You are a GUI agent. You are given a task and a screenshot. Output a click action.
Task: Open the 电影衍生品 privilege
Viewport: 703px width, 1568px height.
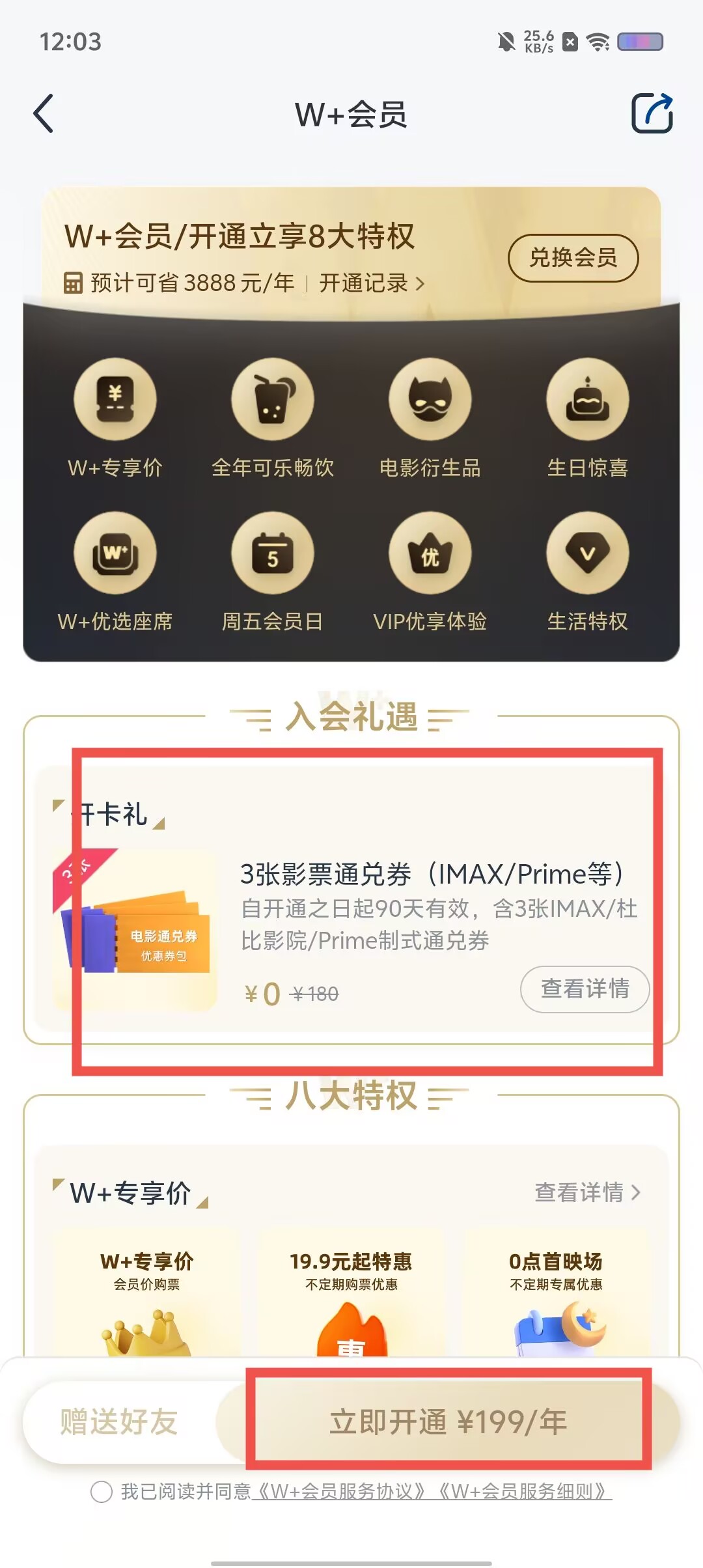coord(430,400)
